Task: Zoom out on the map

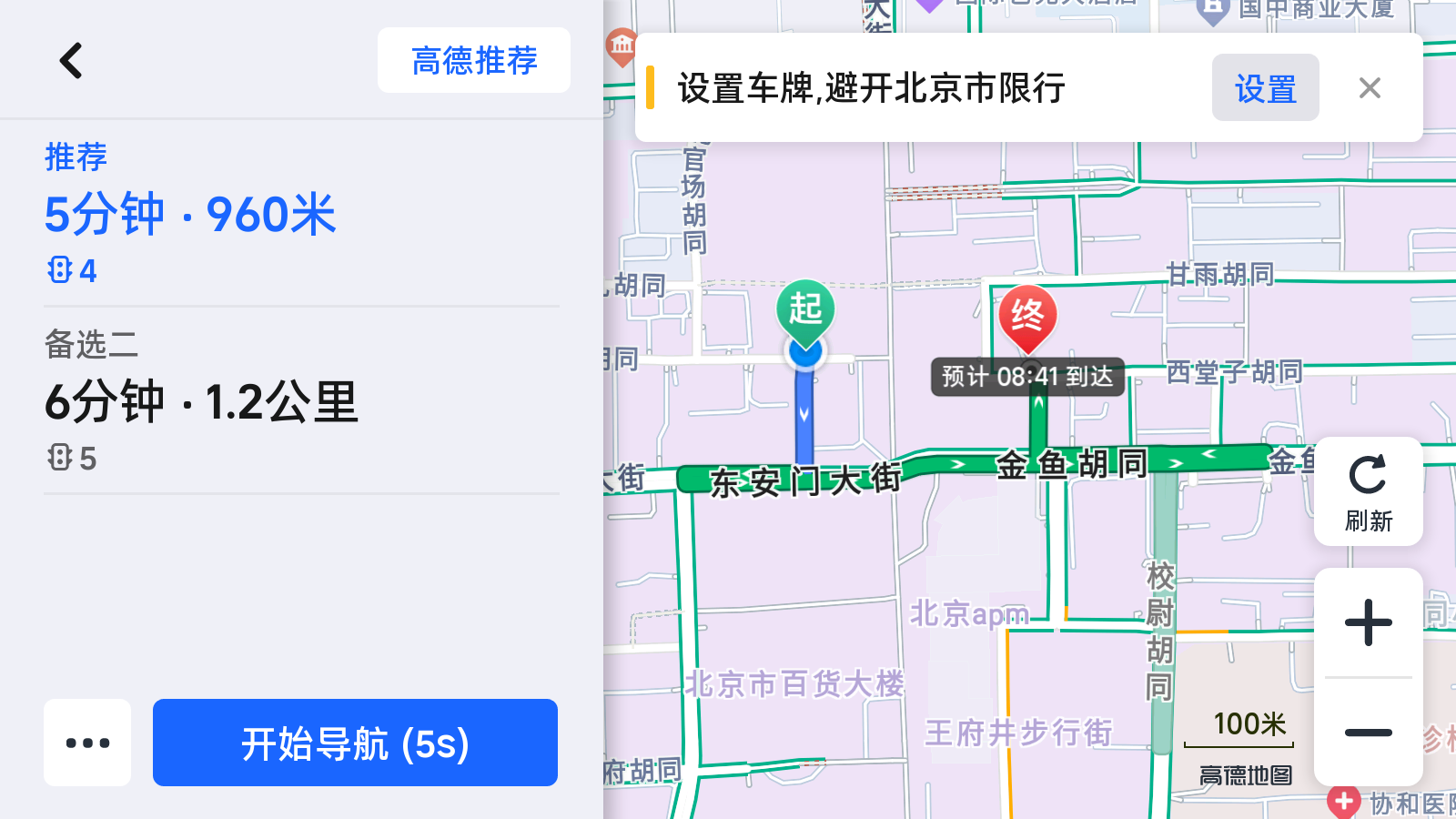Action: tap(1368, 733)
